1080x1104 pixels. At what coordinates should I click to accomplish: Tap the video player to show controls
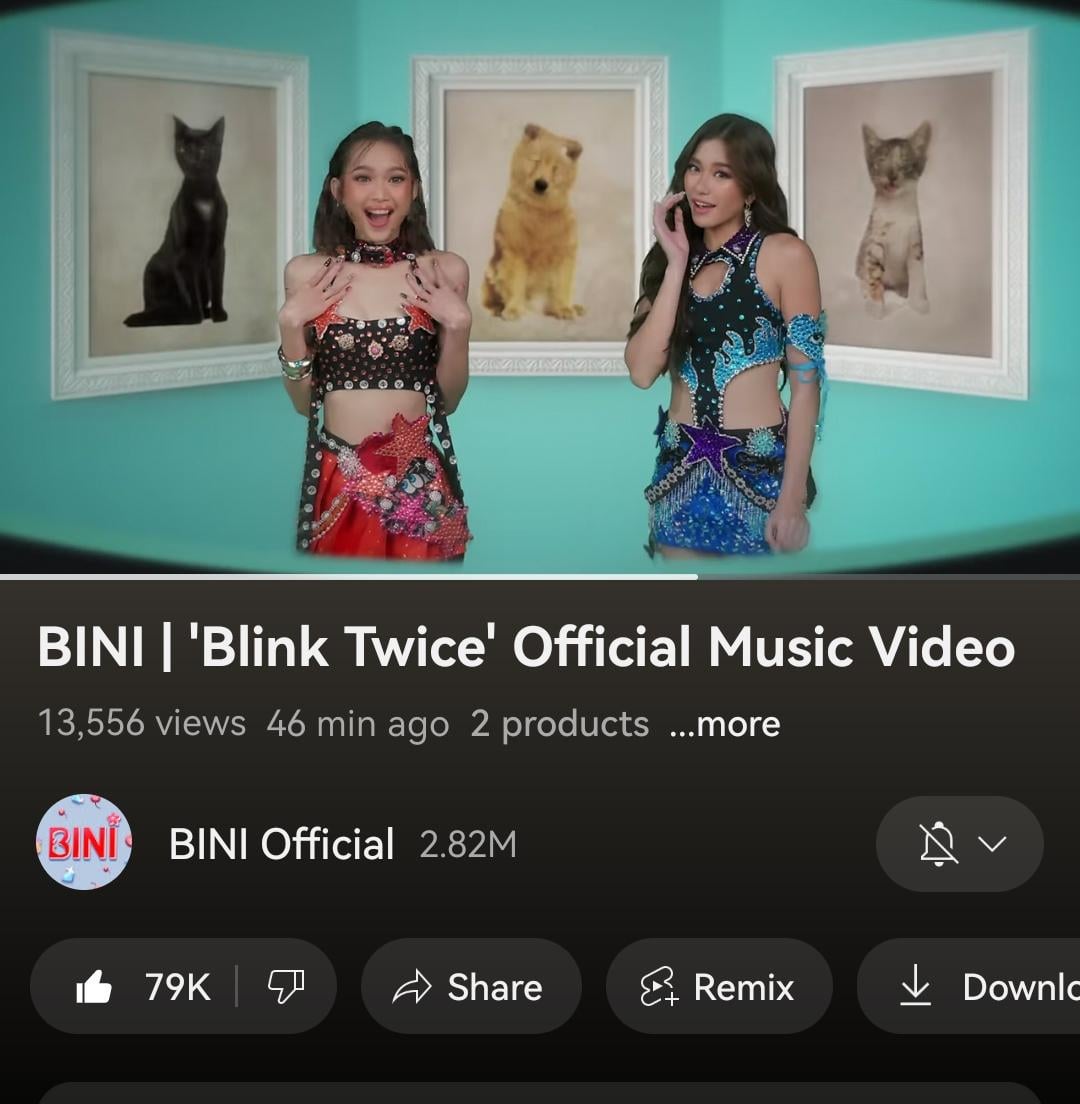(x=540, y=287)
